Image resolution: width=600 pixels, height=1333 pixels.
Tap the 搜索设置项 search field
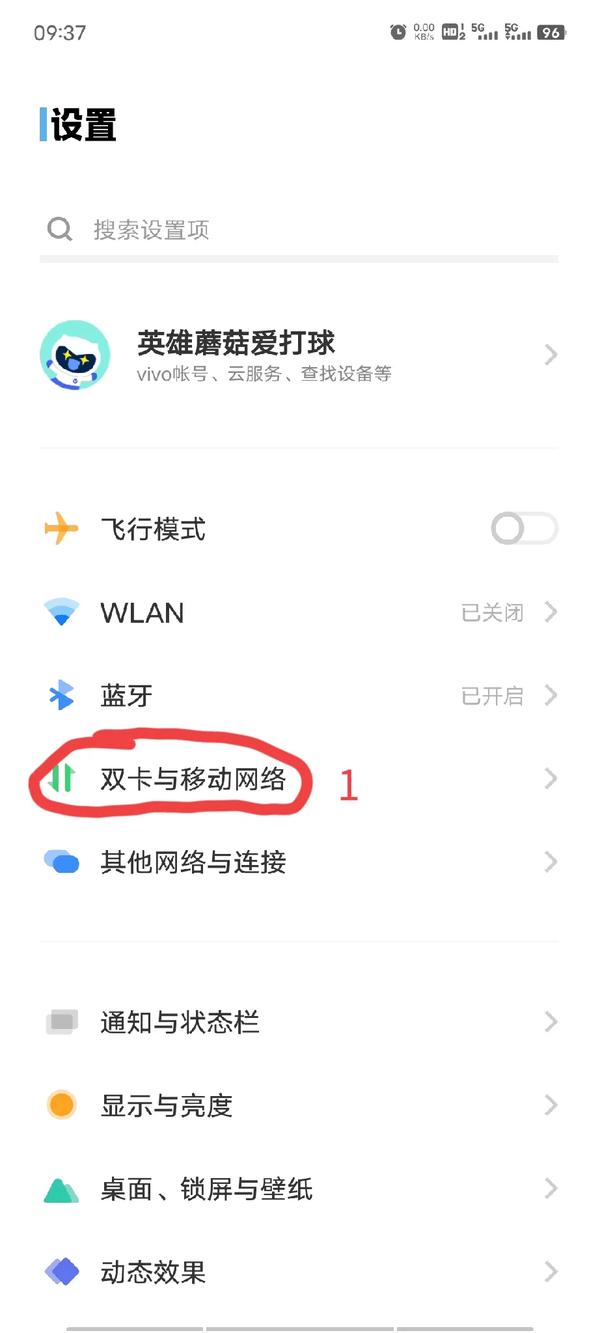point(299,230)
